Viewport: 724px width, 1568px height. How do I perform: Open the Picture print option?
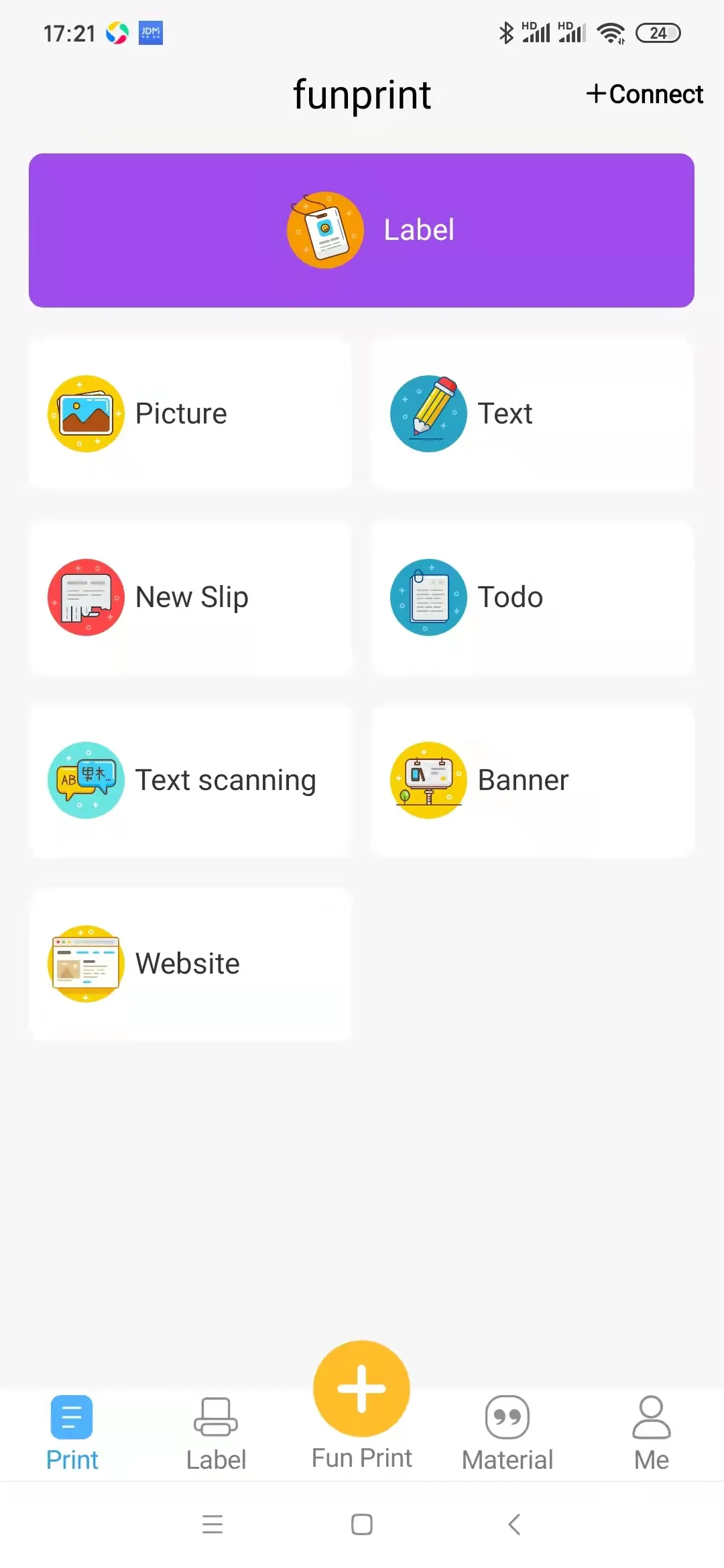[x=190, y=413]
